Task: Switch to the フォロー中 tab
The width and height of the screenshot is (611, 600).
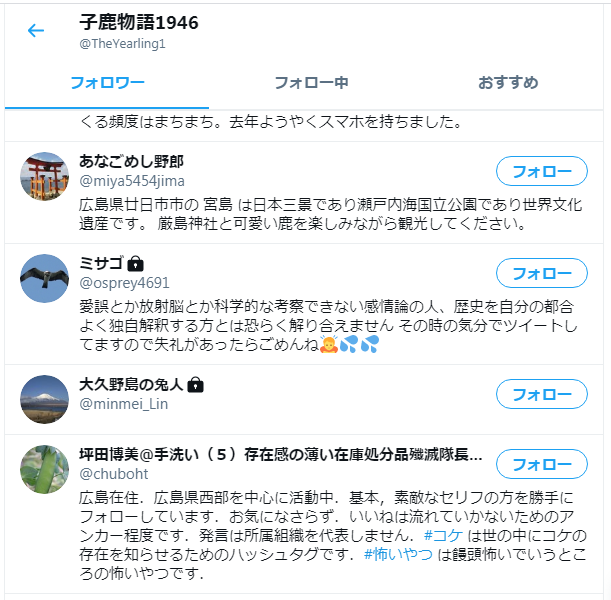Action: click(x=311, y=82)
